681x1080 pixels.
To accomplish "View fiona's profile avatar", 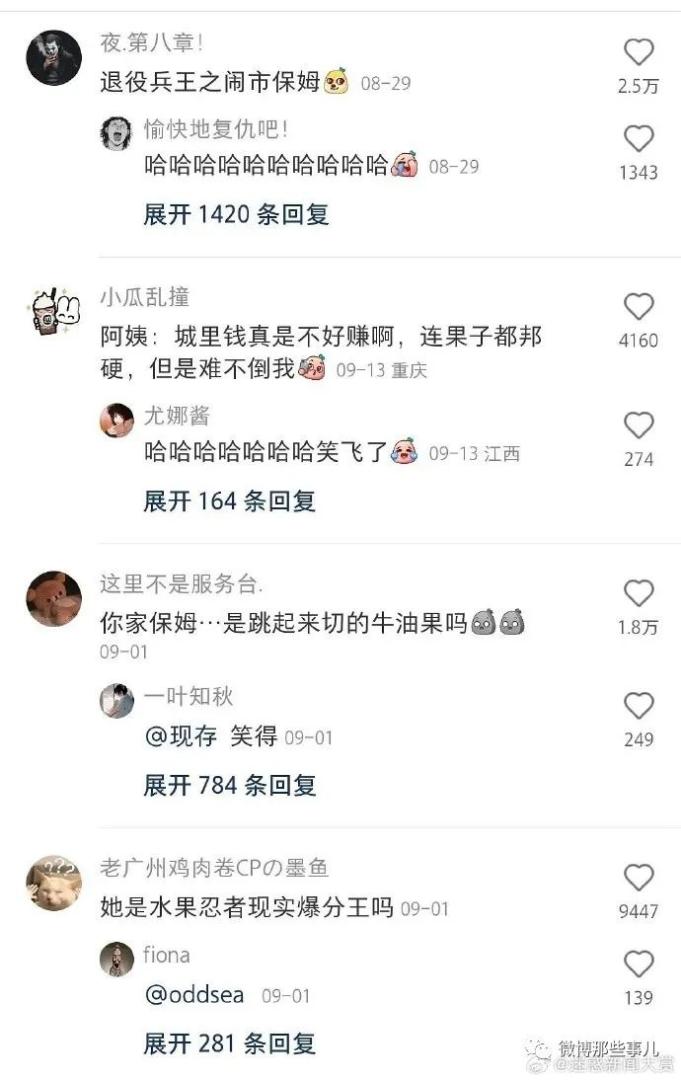I will point(117,958).
